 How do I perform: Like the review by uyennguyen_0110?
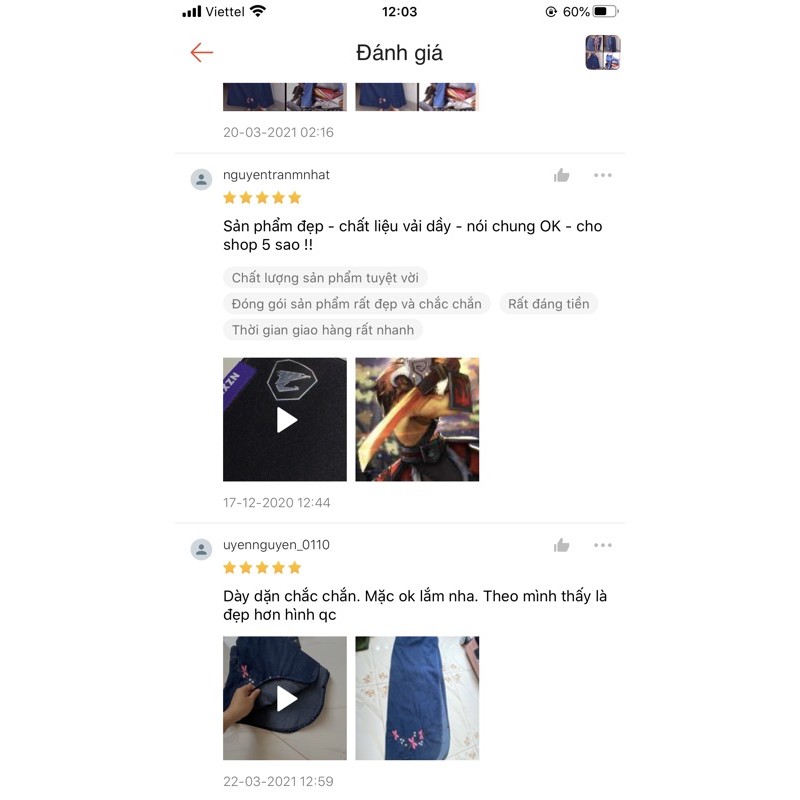(562, 546)
